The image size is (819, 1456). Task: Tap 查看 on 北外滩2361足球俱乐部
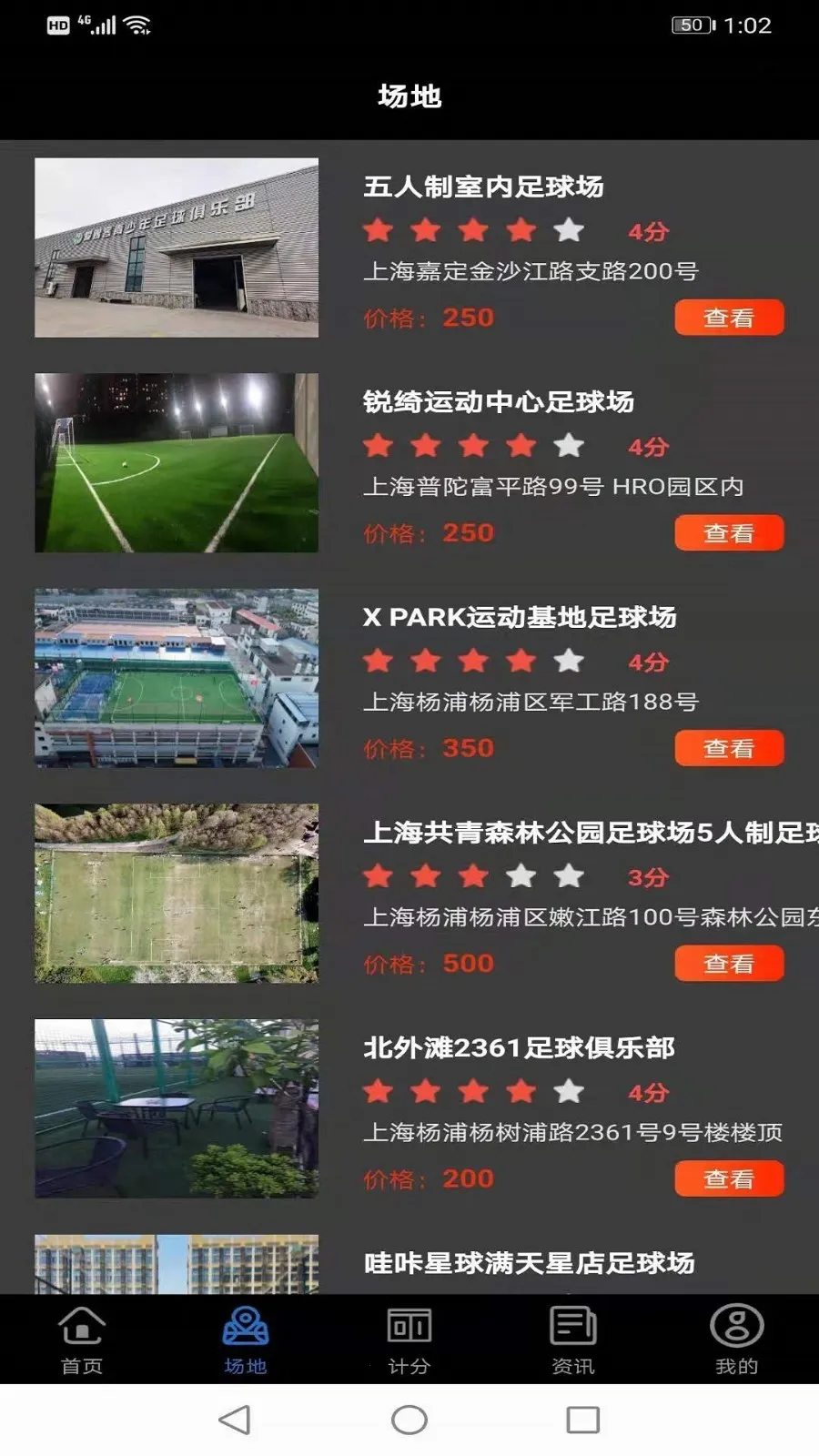pos(728,1178)
